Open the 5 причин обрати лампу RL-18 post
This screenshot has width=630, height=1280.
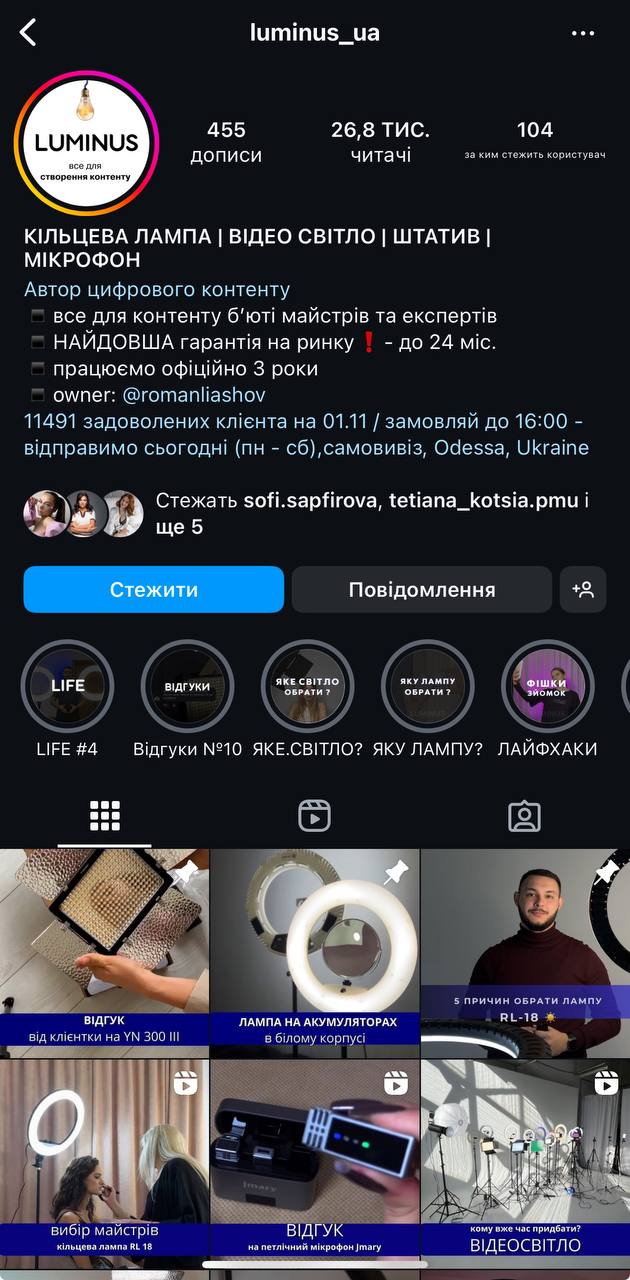click(526, 953)
